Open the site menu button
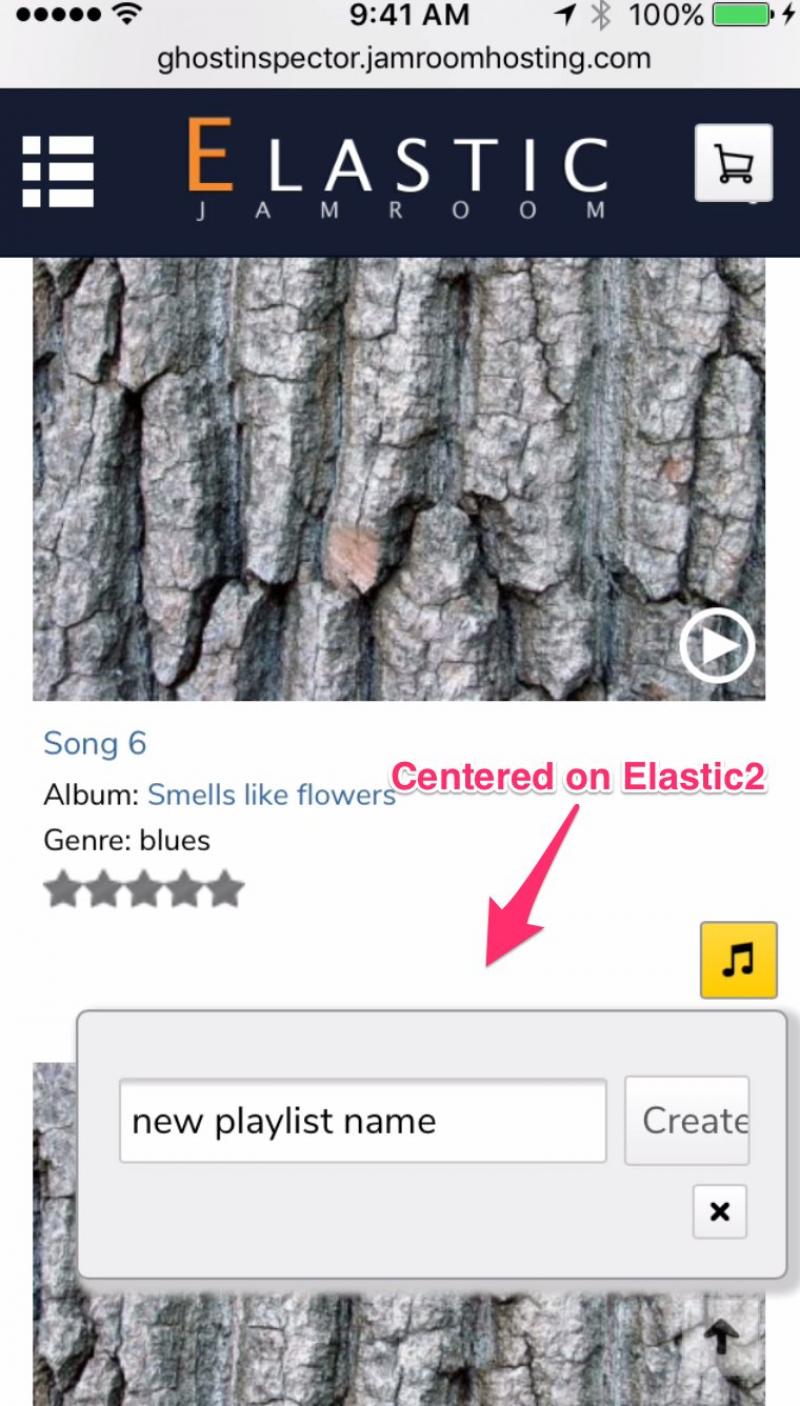800x1406 pixels. click(58, 171)
